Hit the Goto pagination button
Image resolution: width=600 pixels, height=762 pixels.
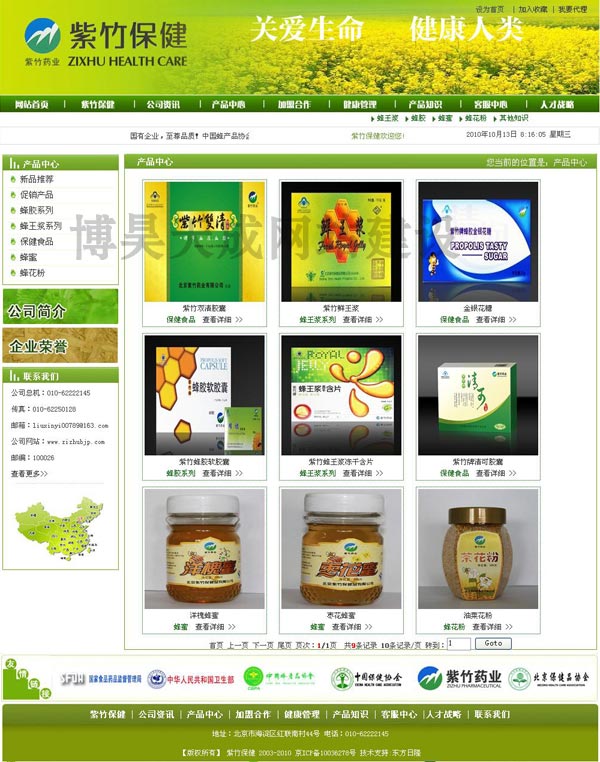point(494,644)
